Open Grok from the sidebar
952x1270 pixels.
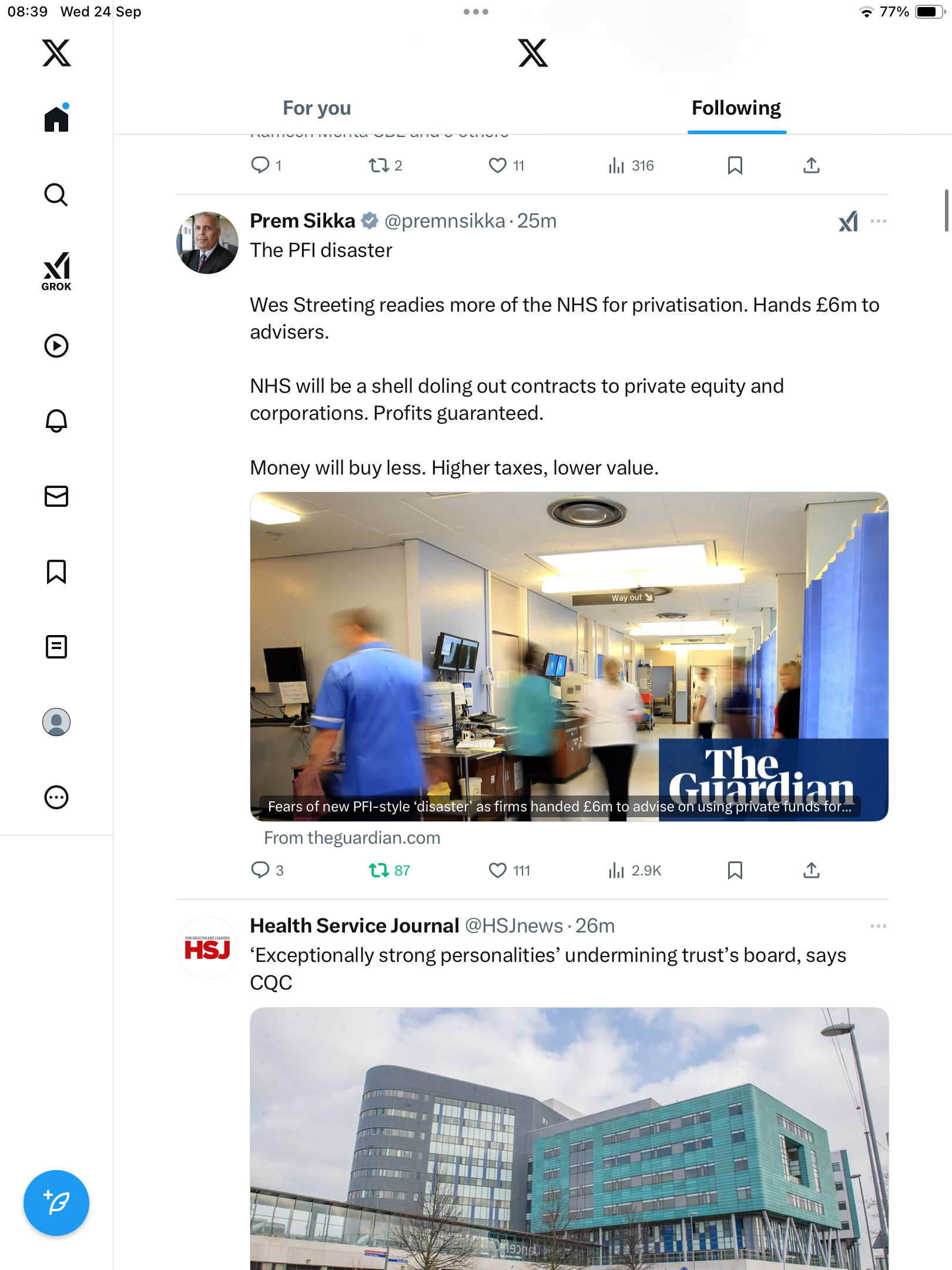[x=56, y=271]
